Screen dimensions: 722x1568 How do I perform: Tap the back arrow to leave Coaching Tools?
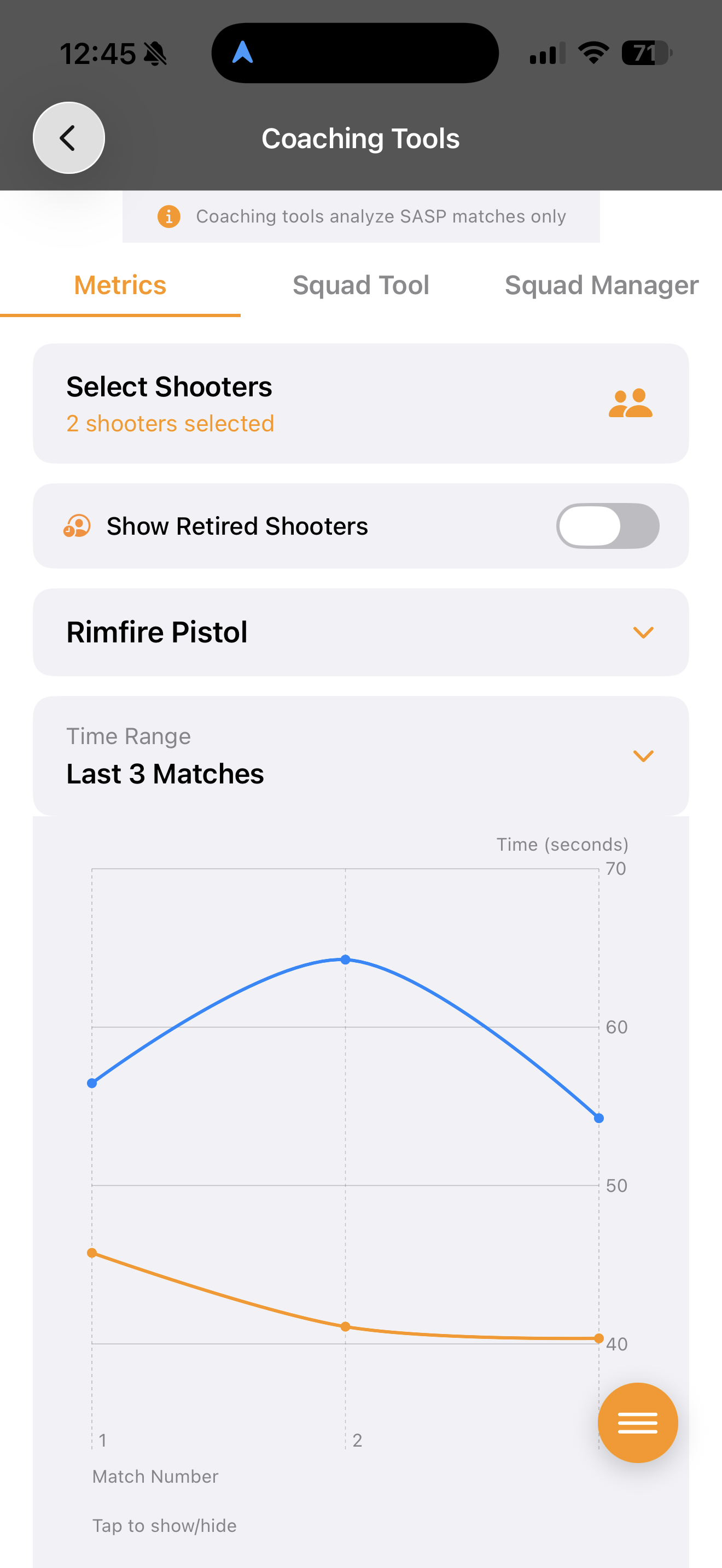68,138
